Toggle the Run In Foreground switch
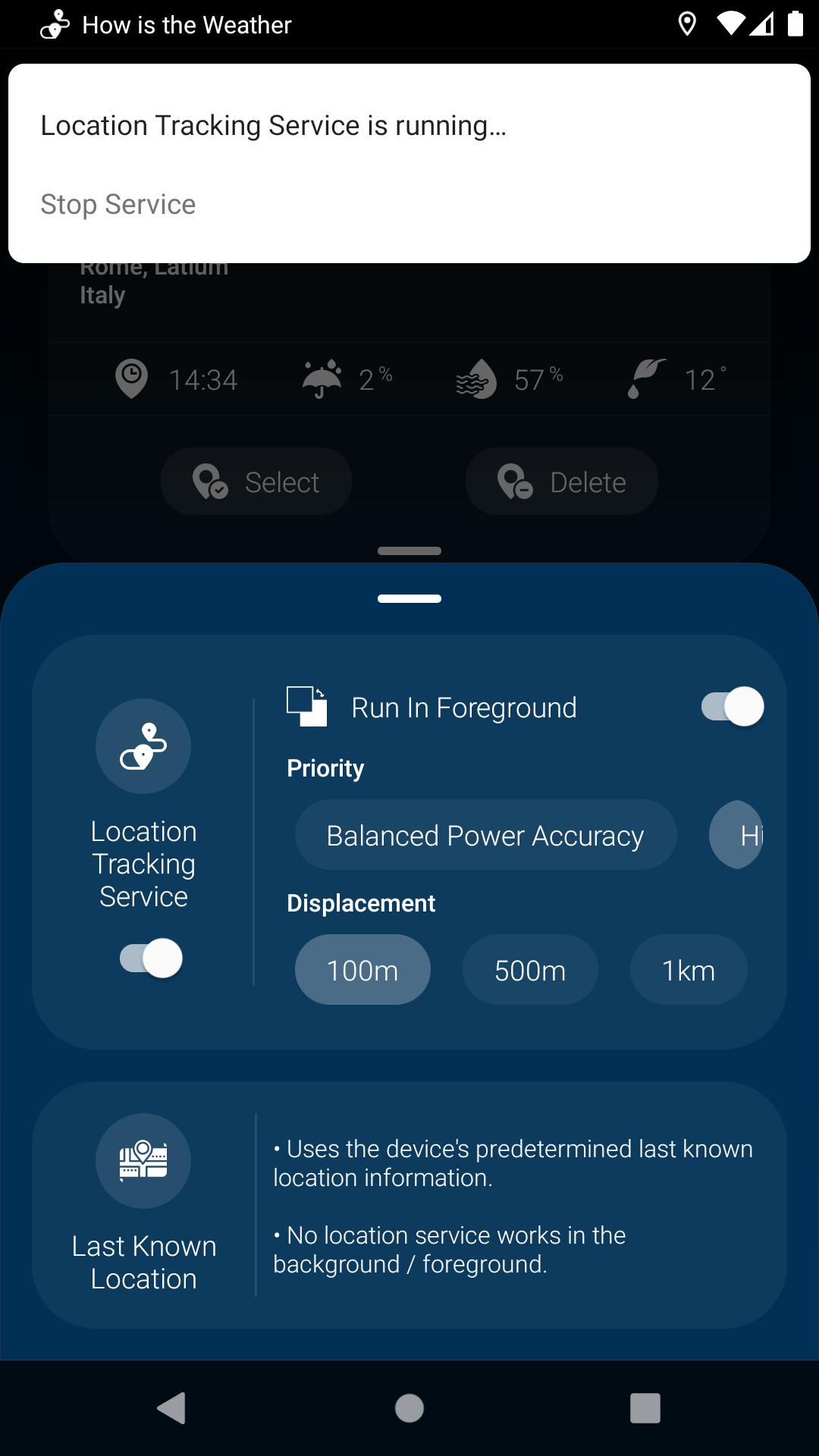Screen dimensions: 819x1456 [x=733, y=707]
